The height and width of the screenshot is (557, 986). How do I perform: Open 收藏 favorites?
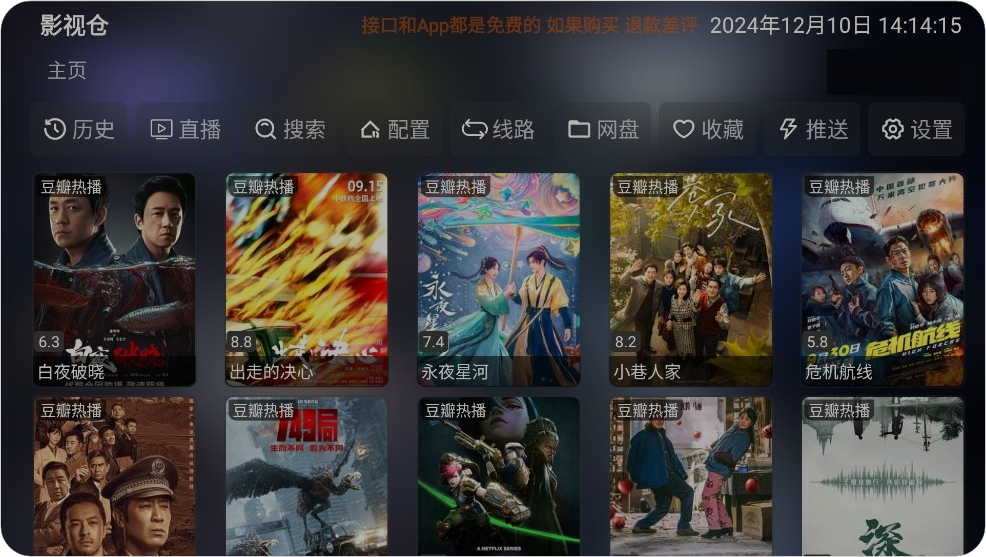point(708,129)
